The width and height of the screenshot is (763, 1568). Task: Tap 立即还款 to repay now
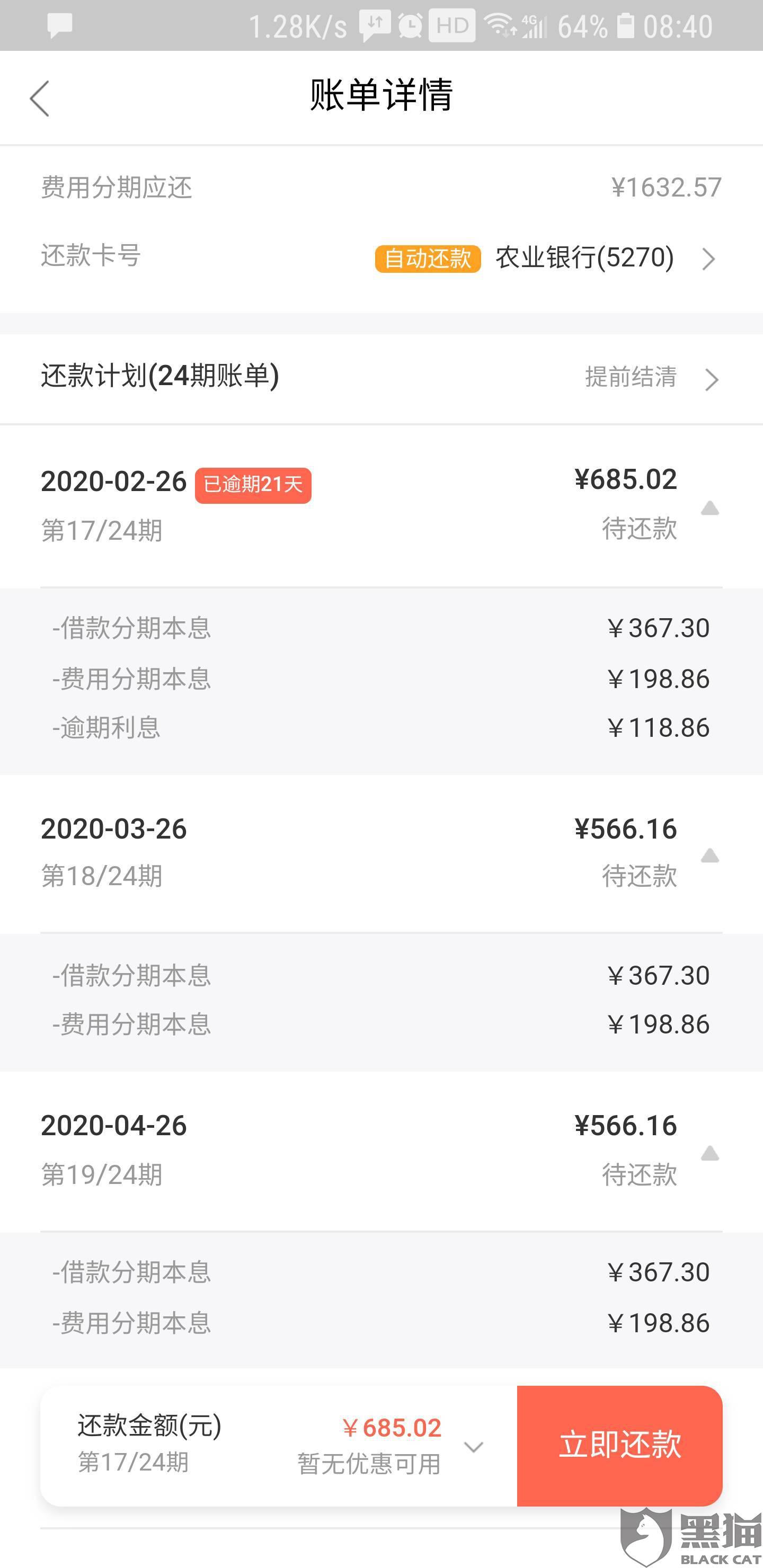tap(619, 1445)
